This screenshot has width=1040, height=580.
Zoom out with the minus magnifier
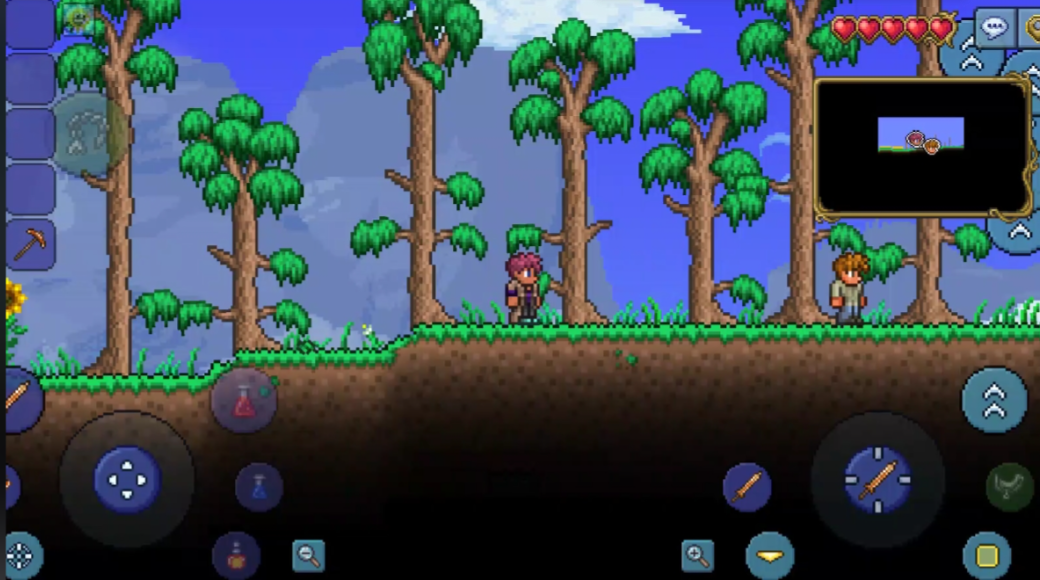point(308,556)
